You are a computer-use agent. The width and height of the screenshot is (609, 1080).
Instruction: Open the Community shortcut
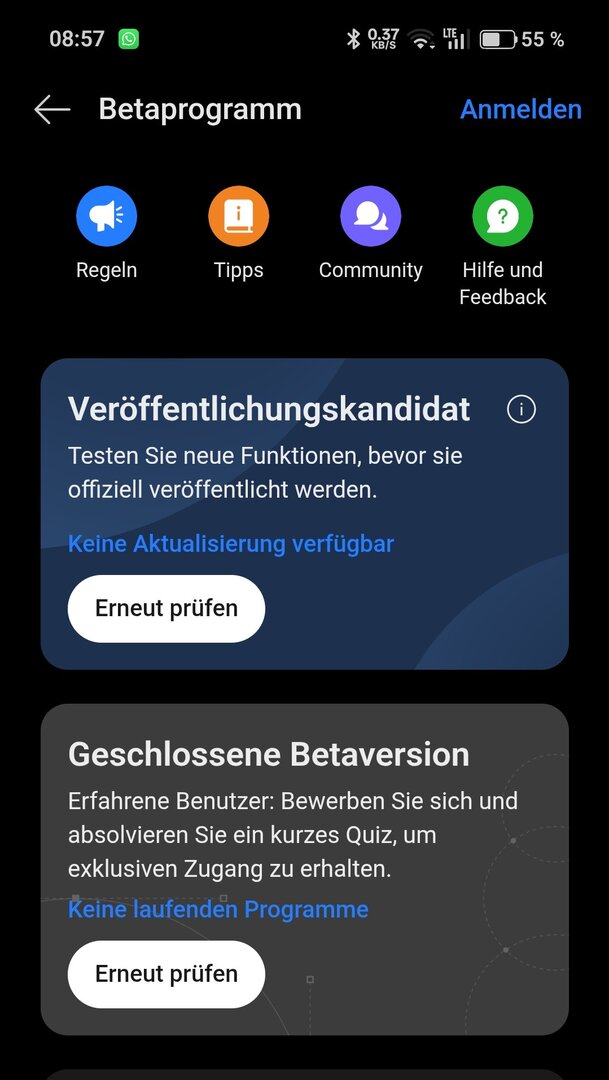tap(370, 216)
